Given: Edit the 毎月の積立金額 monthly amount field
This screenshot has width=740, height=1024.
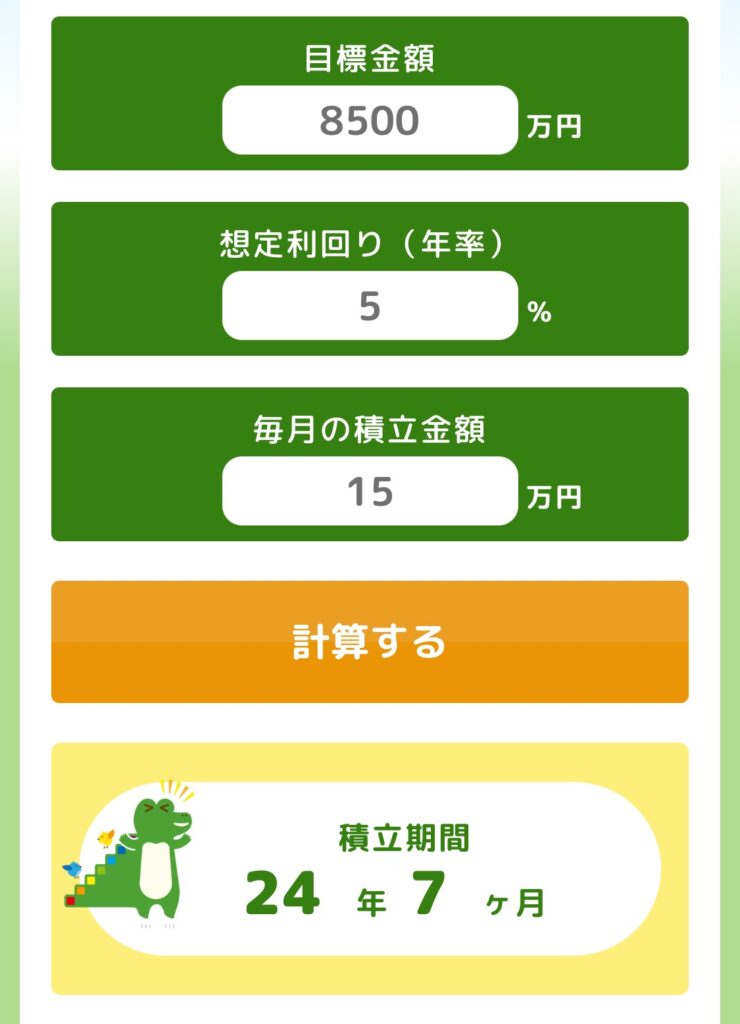Looking at the screenshot, I should (x=369, y=491).
